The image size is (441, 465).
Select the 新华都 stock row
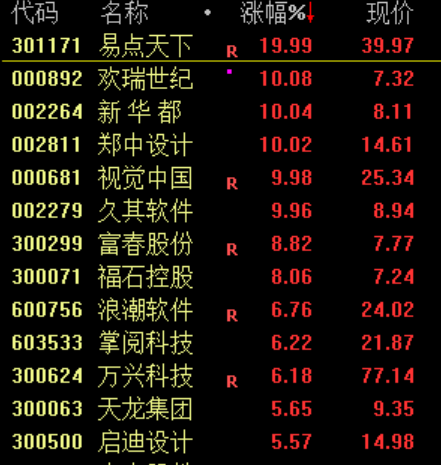click(x=220, y=112)
